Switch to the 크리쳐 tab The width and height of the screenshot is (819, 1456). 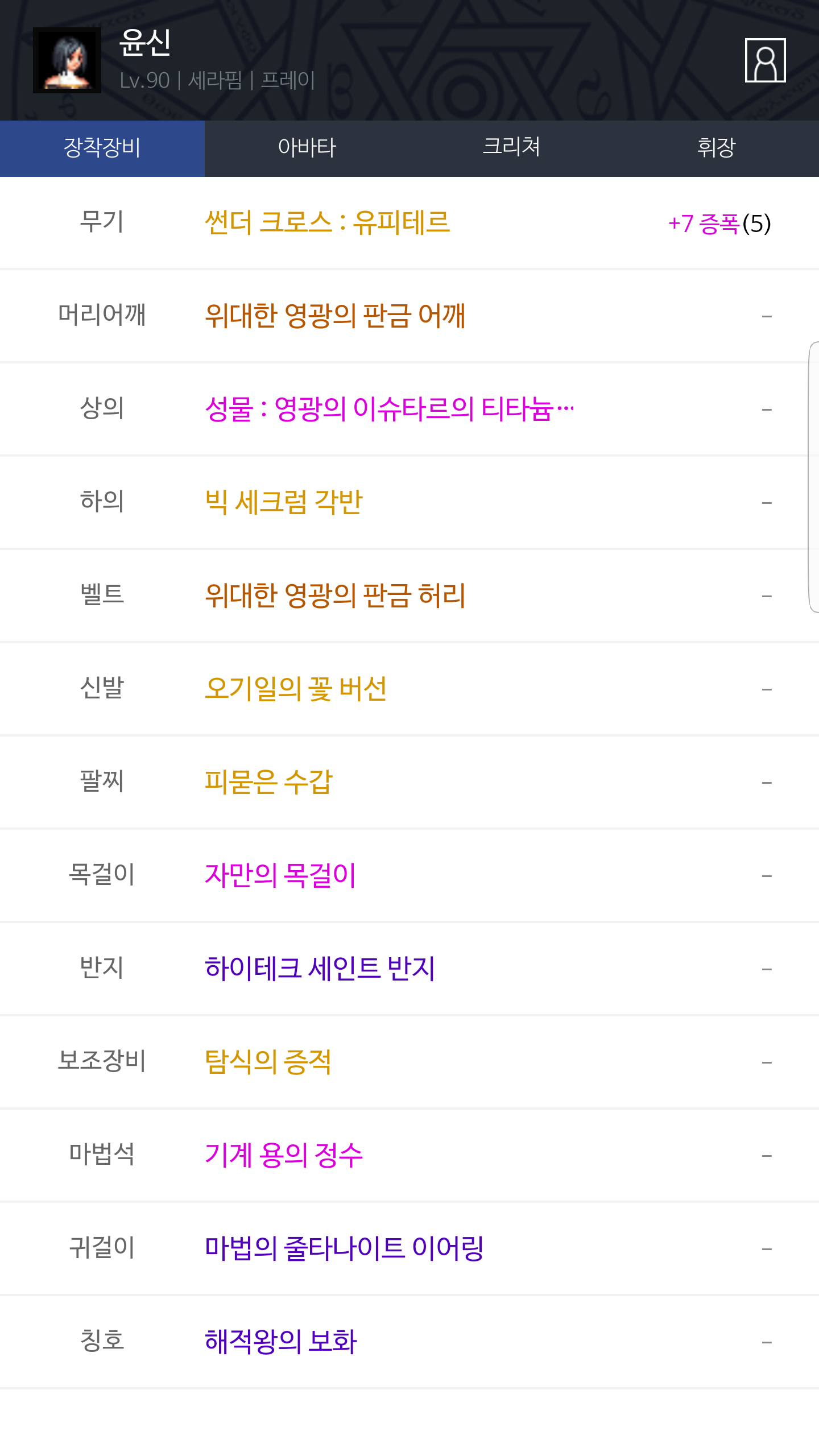point(512,148)
